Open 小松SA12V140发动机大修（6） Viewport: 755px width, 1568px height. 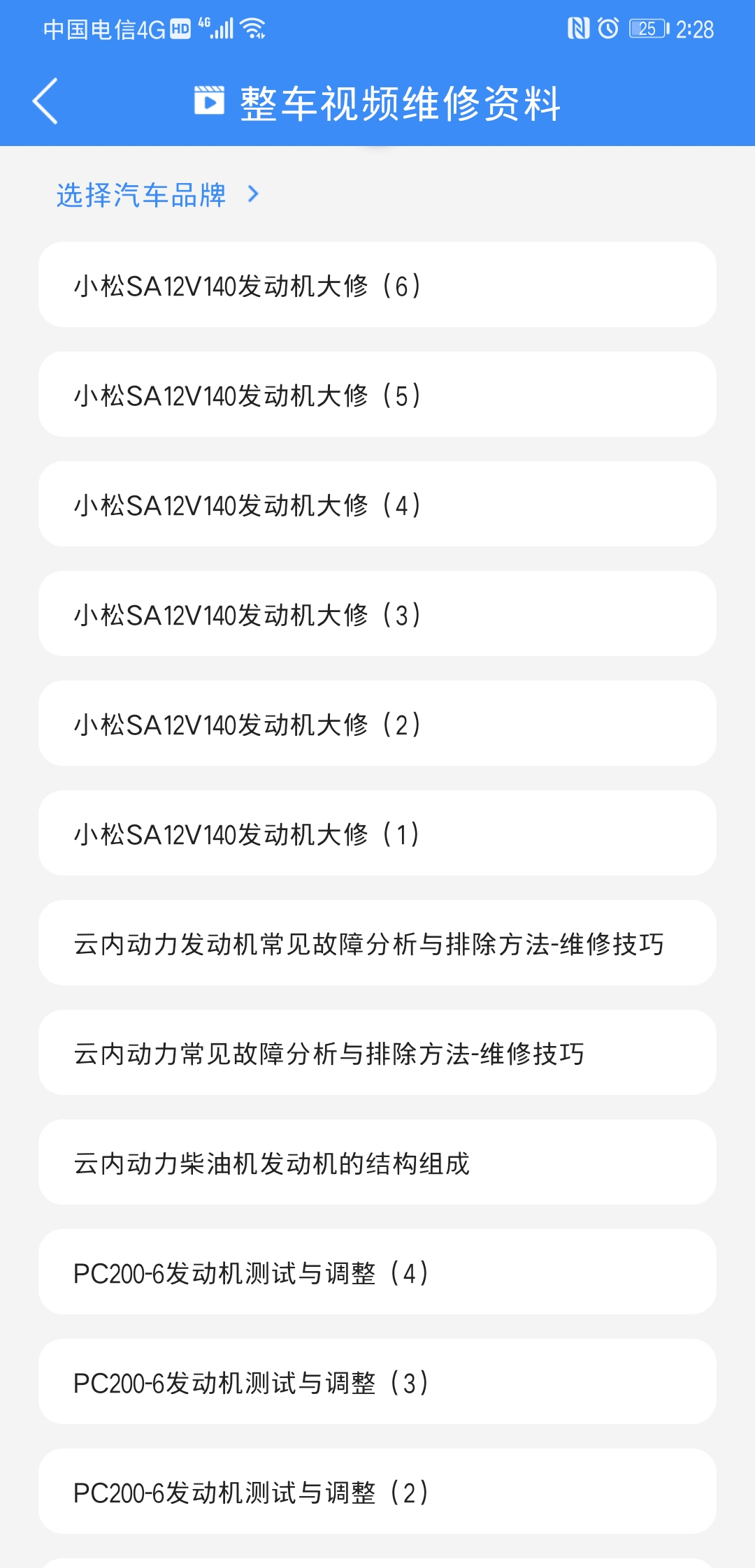377,285
